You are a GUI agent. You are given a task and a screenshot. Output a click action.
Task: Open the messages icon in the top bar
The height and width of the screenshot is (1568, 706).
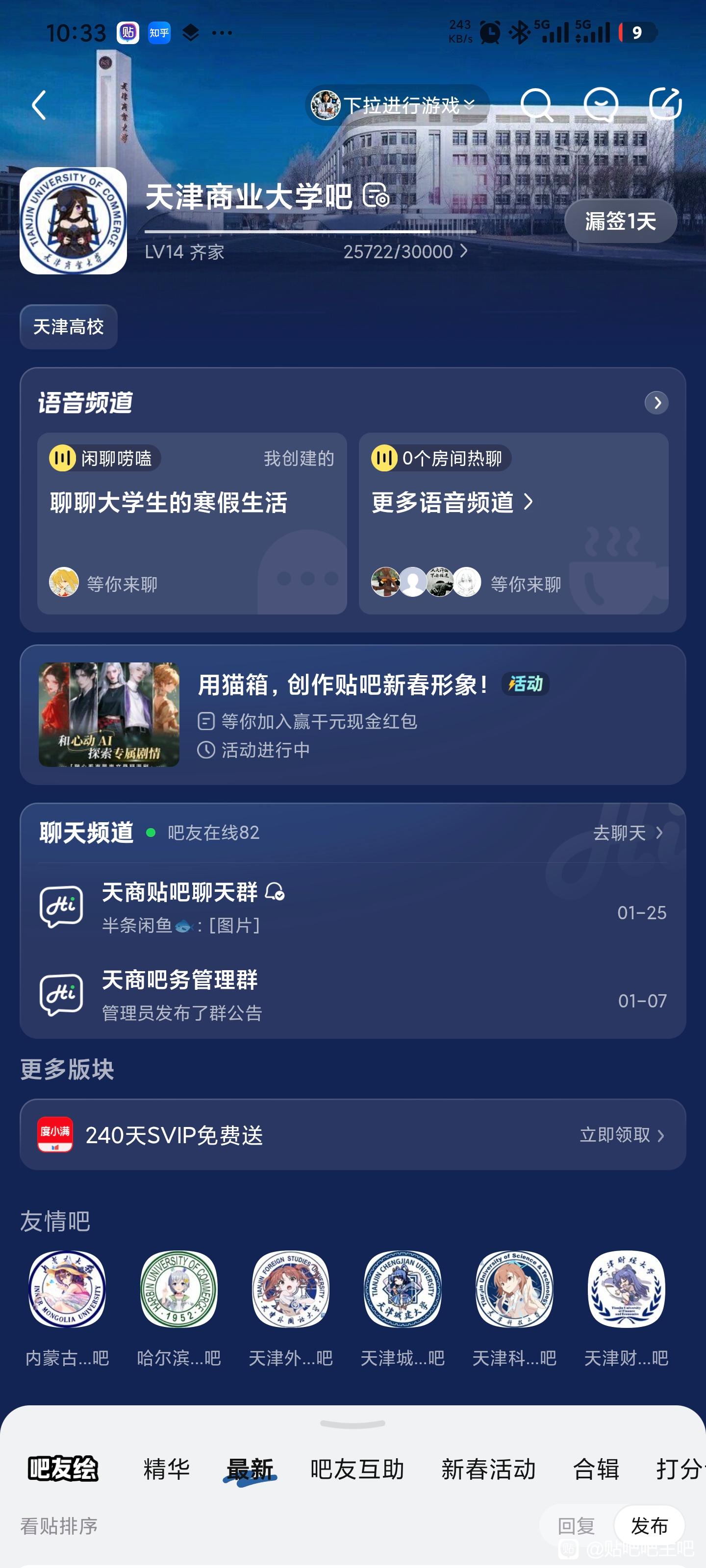tap(601, 105)
